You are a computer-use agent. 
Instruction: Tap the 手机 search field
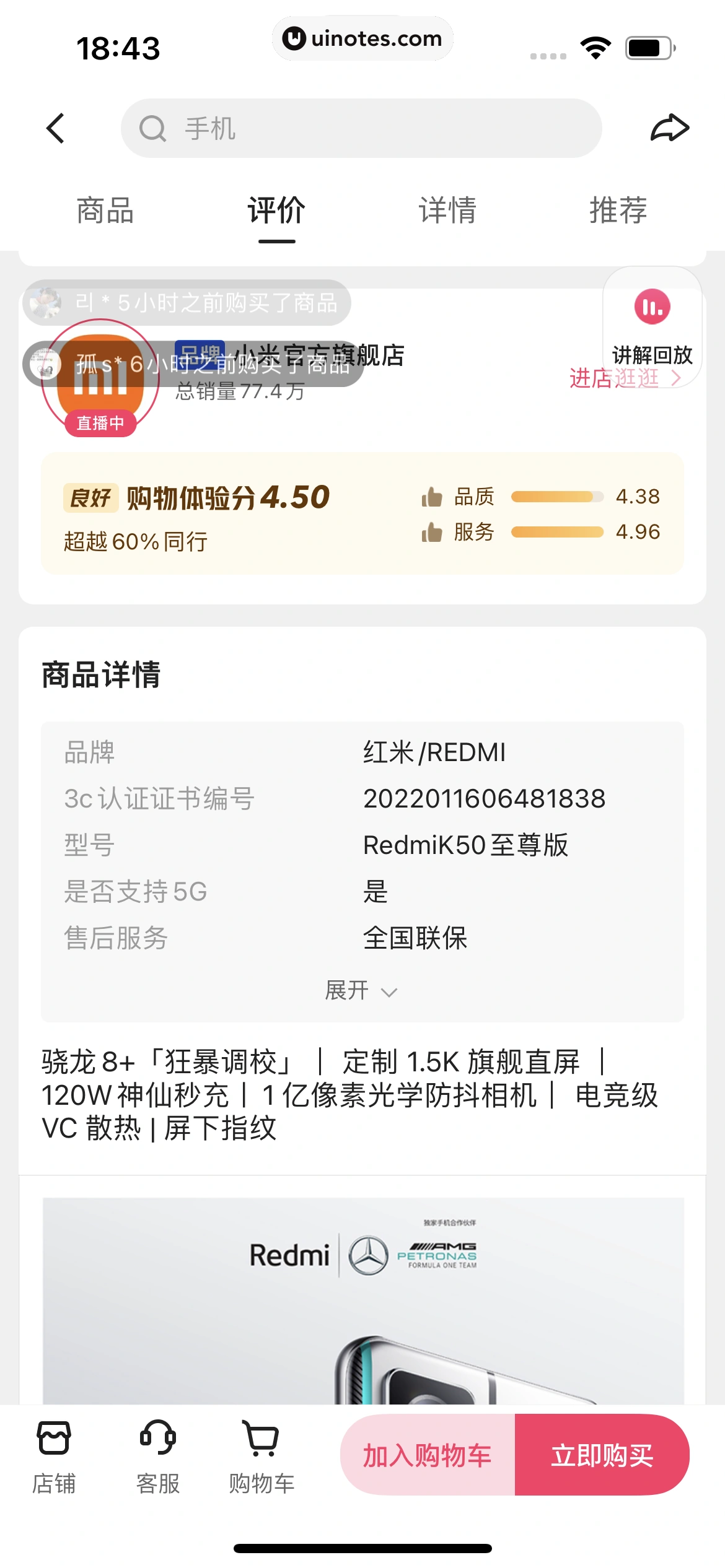point(361,128)
